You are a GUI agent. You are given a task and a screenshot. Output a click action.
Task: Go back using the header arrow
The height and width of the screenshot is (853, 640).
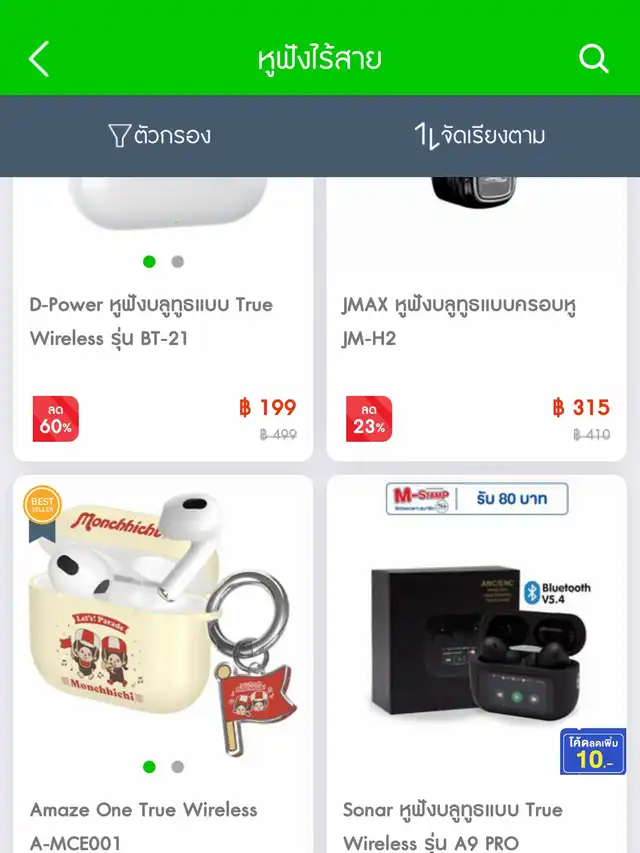pos(39,59)
